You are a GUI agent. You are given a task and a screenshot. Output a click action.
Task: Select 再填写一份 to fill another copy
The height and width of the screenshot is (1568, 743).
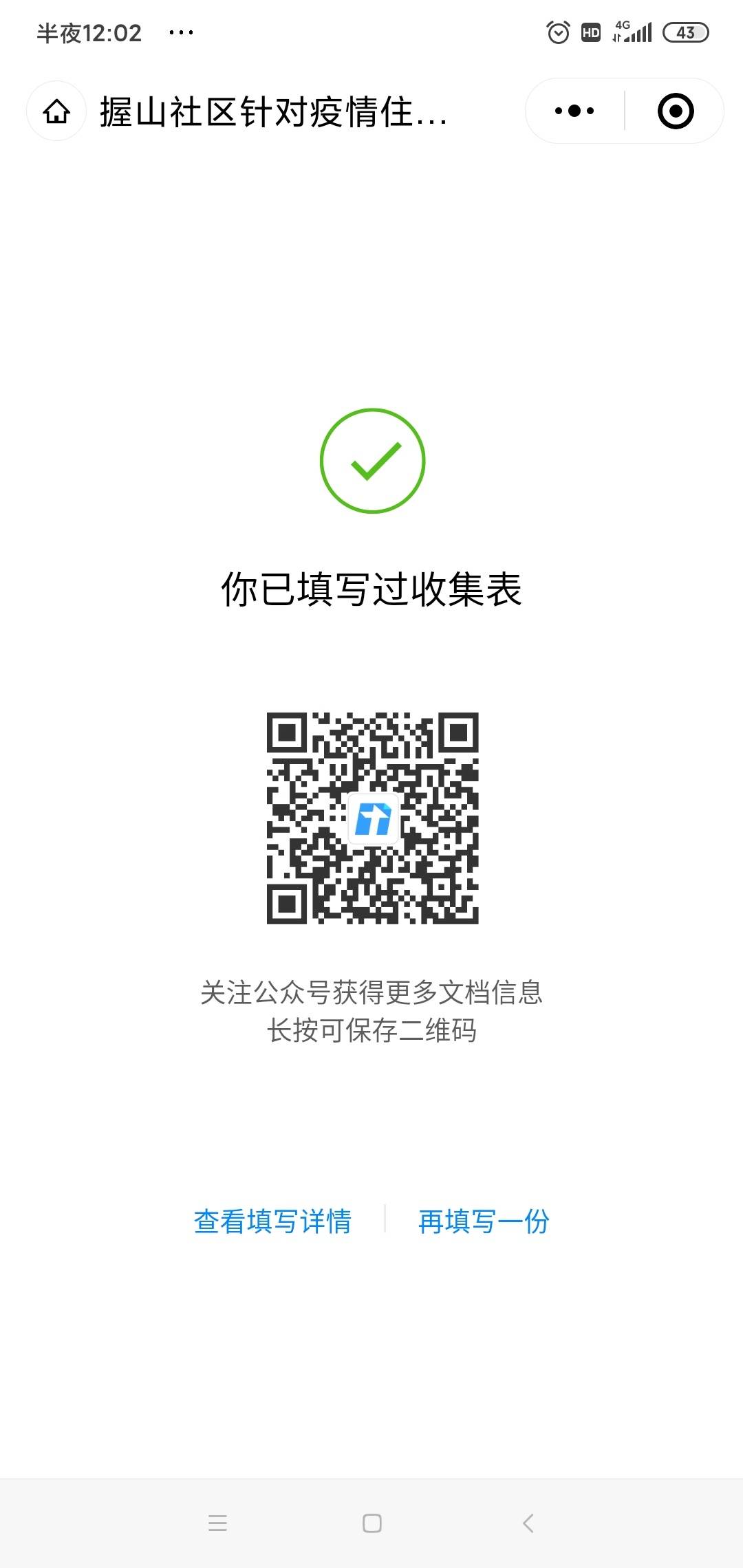point(484,1221)
